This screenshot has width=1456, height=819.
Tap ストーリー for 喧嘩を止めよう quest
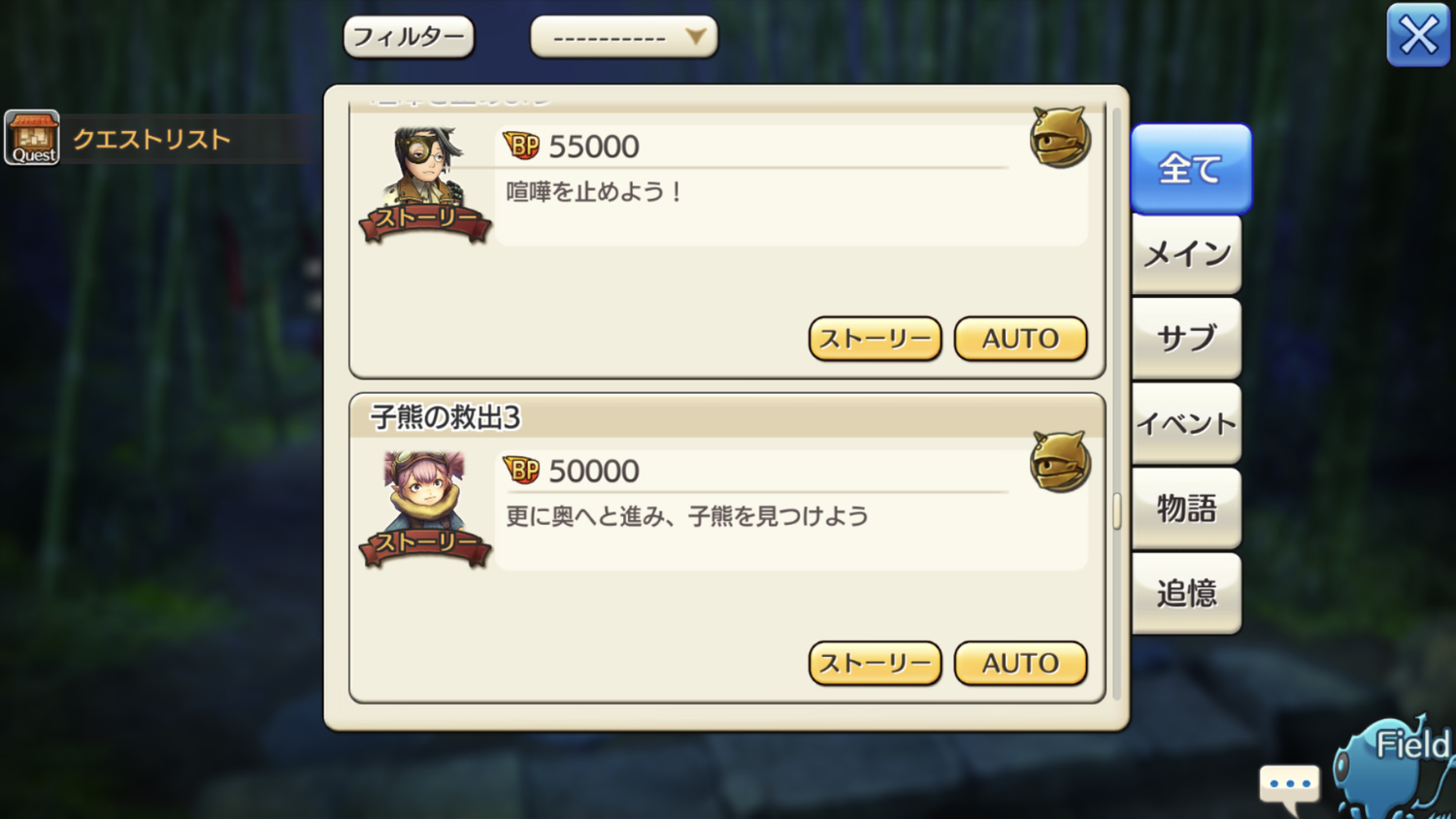coord(875,339)
